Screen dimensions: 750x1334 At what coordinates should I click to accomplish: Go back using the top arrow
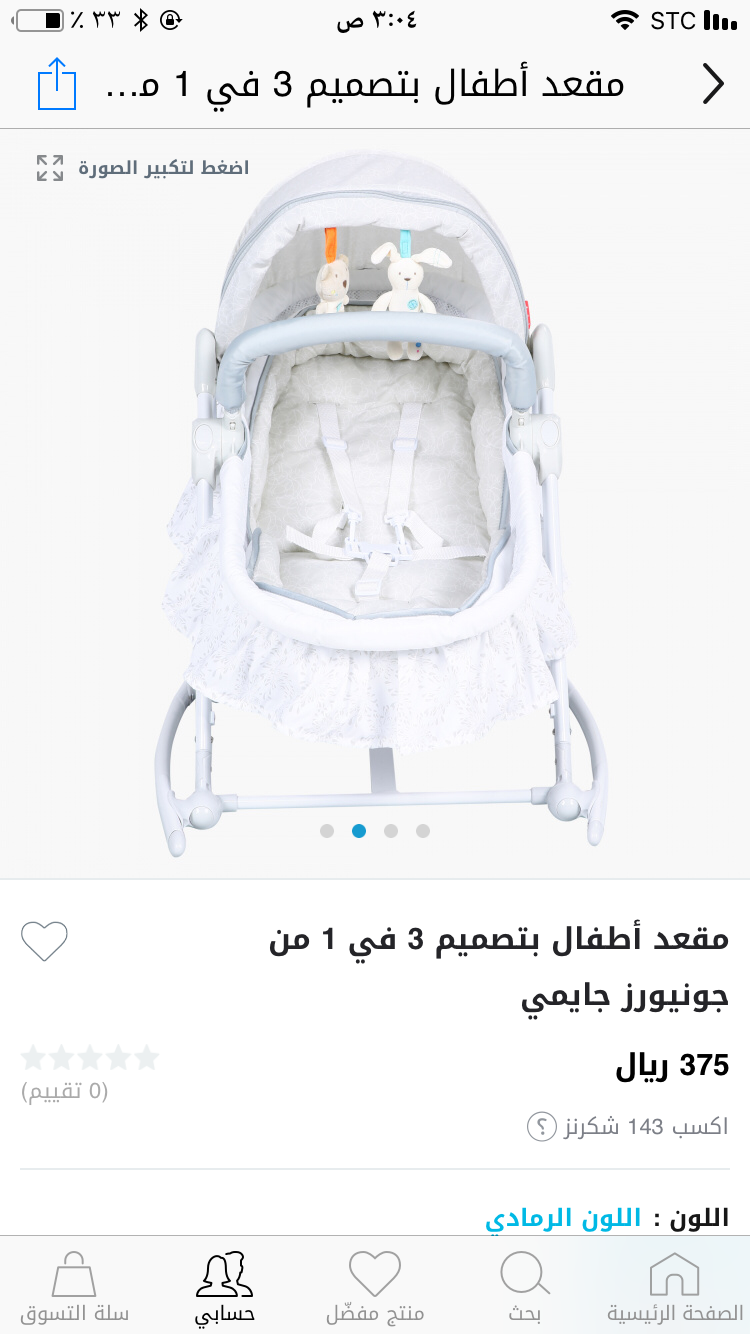tap(712, 85)
